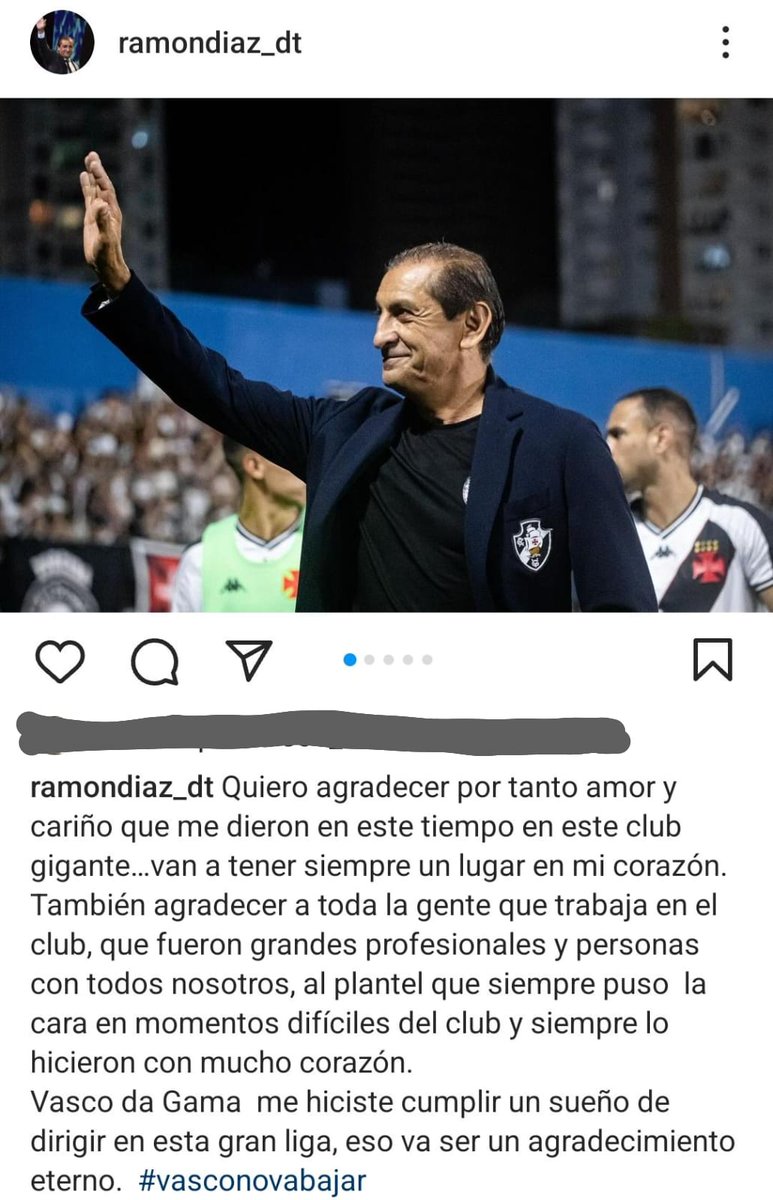Viewport: 773px width, 1200px height.
Task: Open ramondiaz_dt's profile picture
Action: pos(62,43)
